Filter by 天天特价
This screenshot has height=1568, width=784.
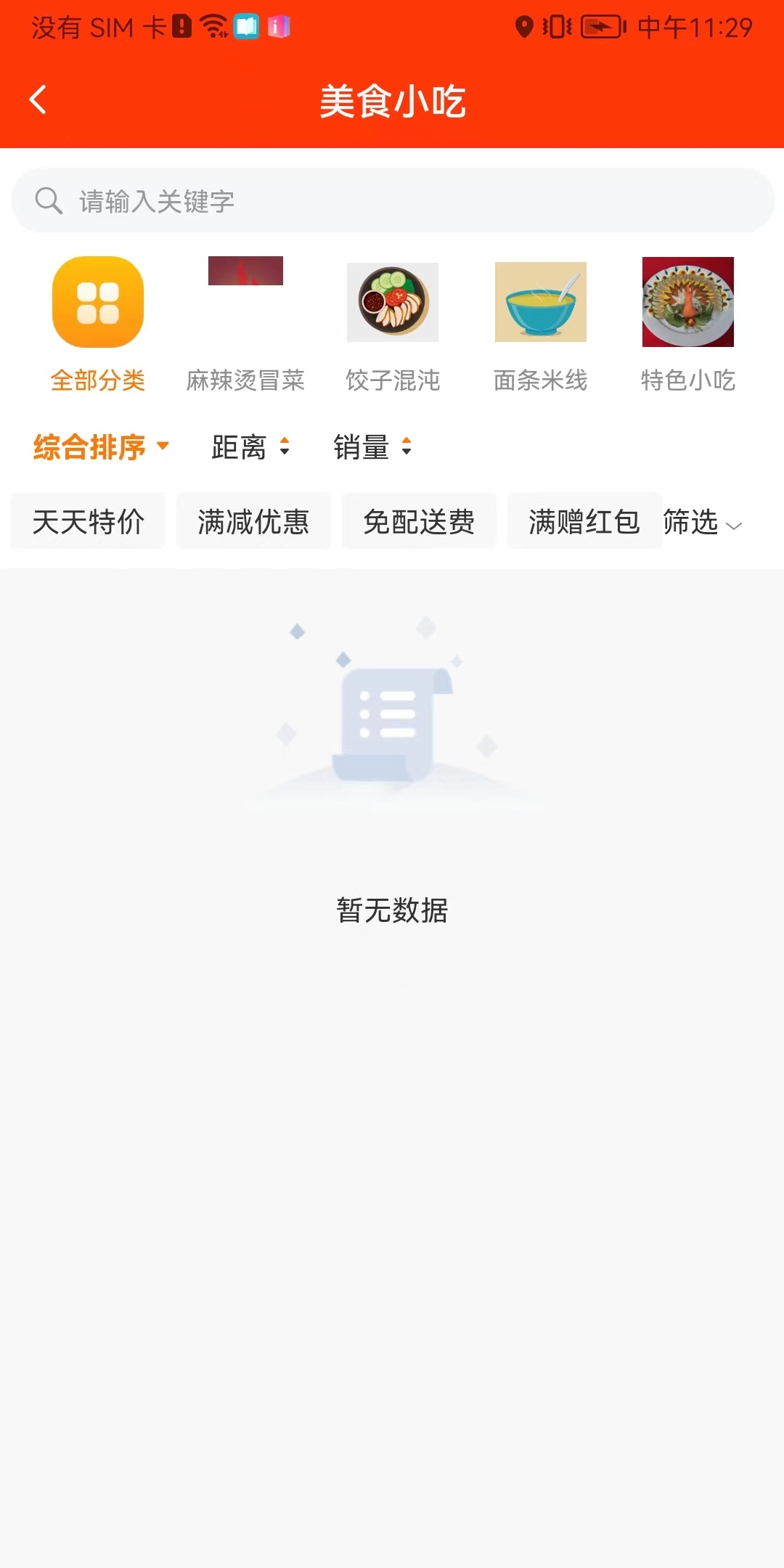pos(89,521)
